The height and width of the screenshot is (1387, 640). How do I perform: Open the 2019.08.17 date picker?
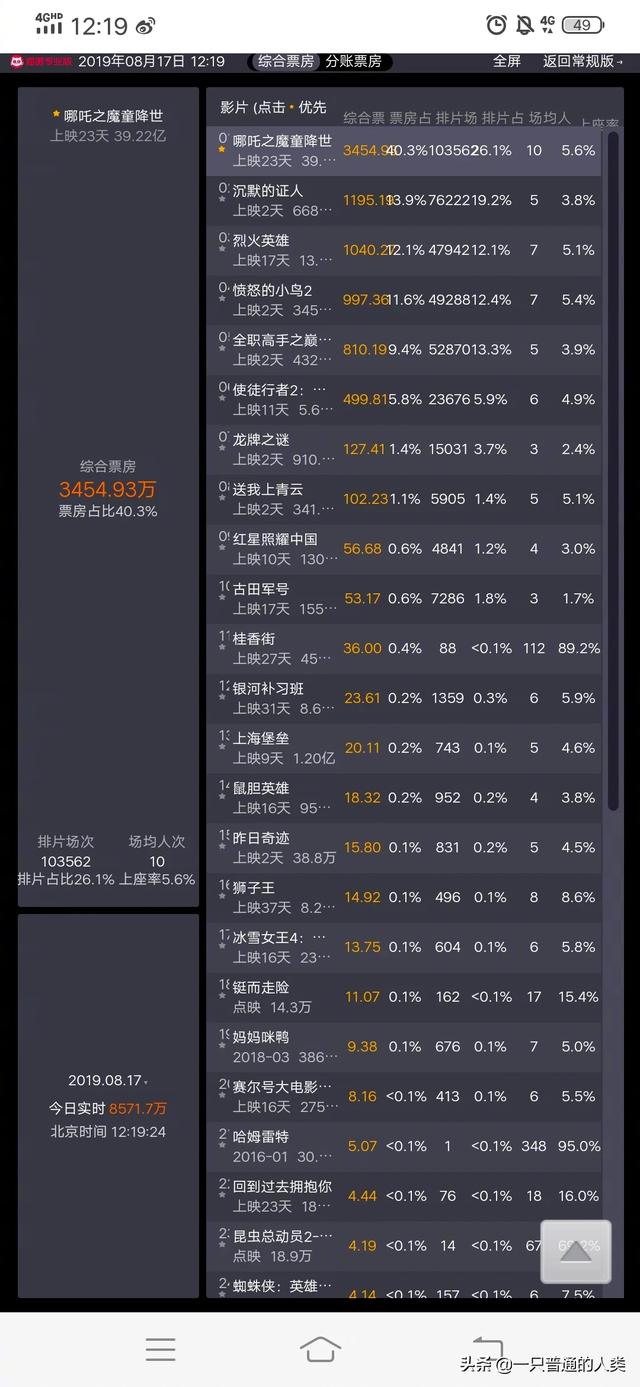(x=108, y=1081)
